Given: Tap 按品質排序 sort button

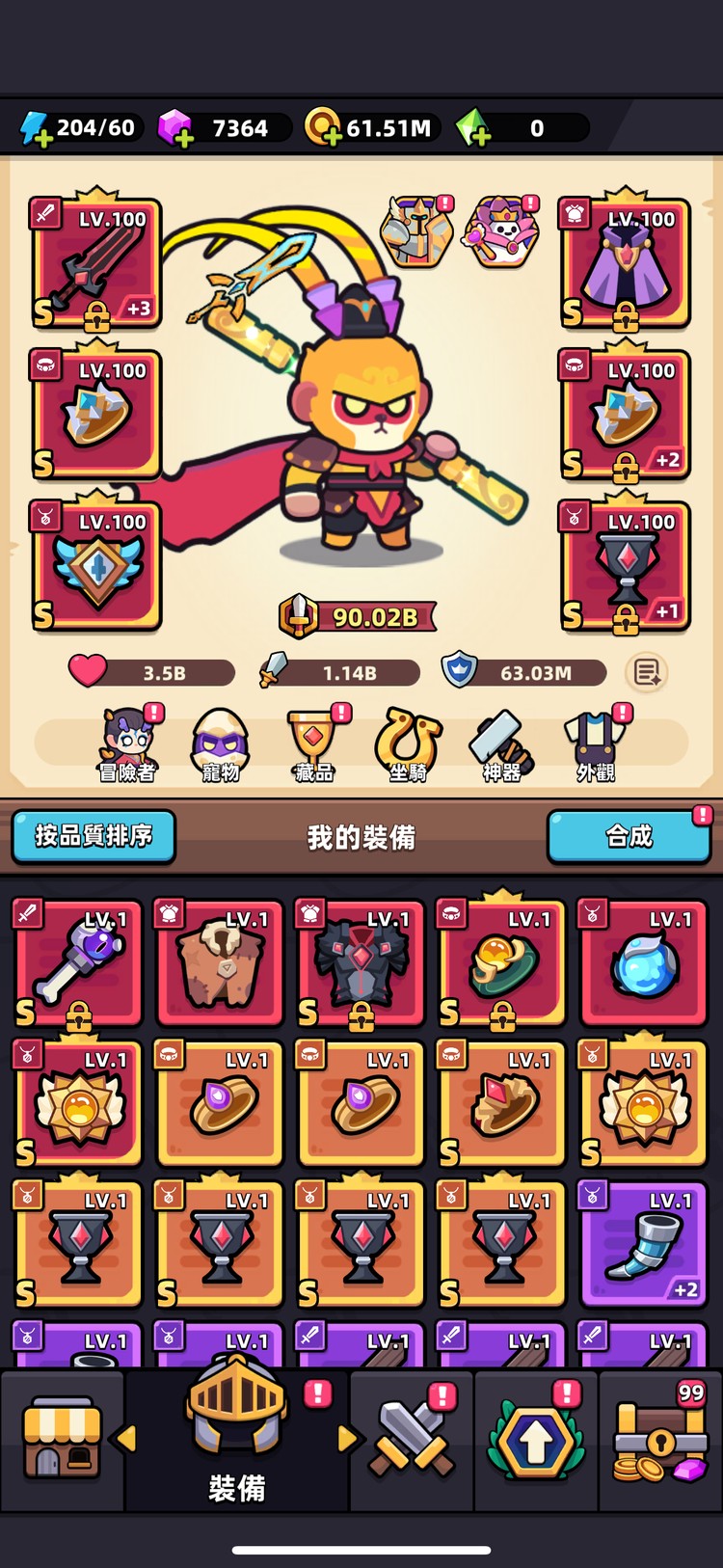Looking at the screenshot, I should point(94,835).
